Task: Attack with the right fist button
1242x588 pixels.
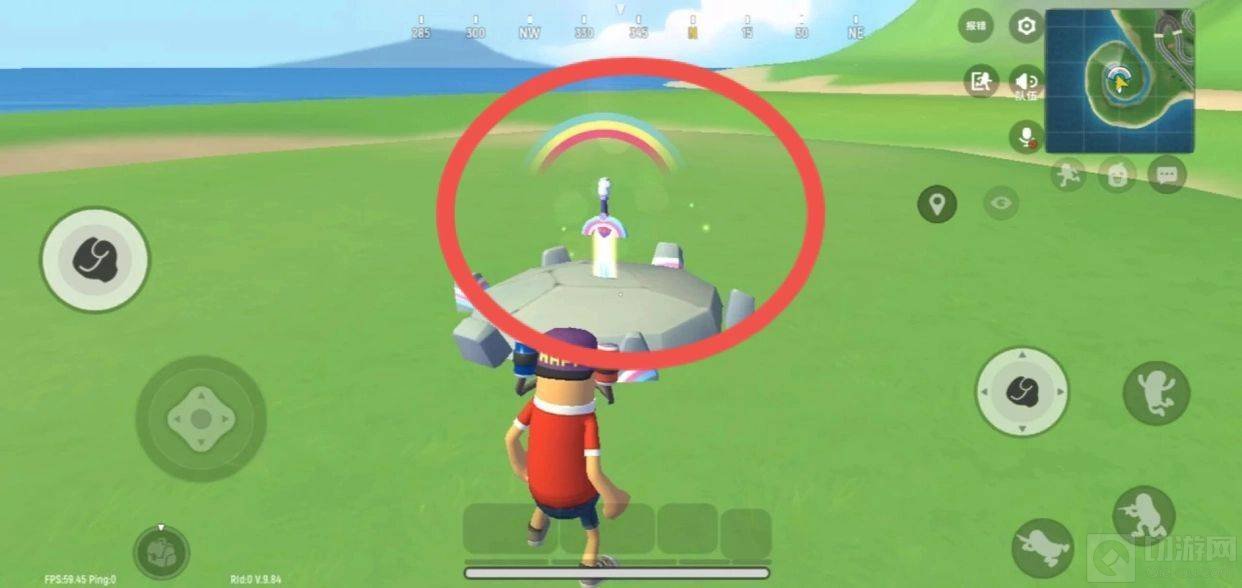Action: 1021,391
